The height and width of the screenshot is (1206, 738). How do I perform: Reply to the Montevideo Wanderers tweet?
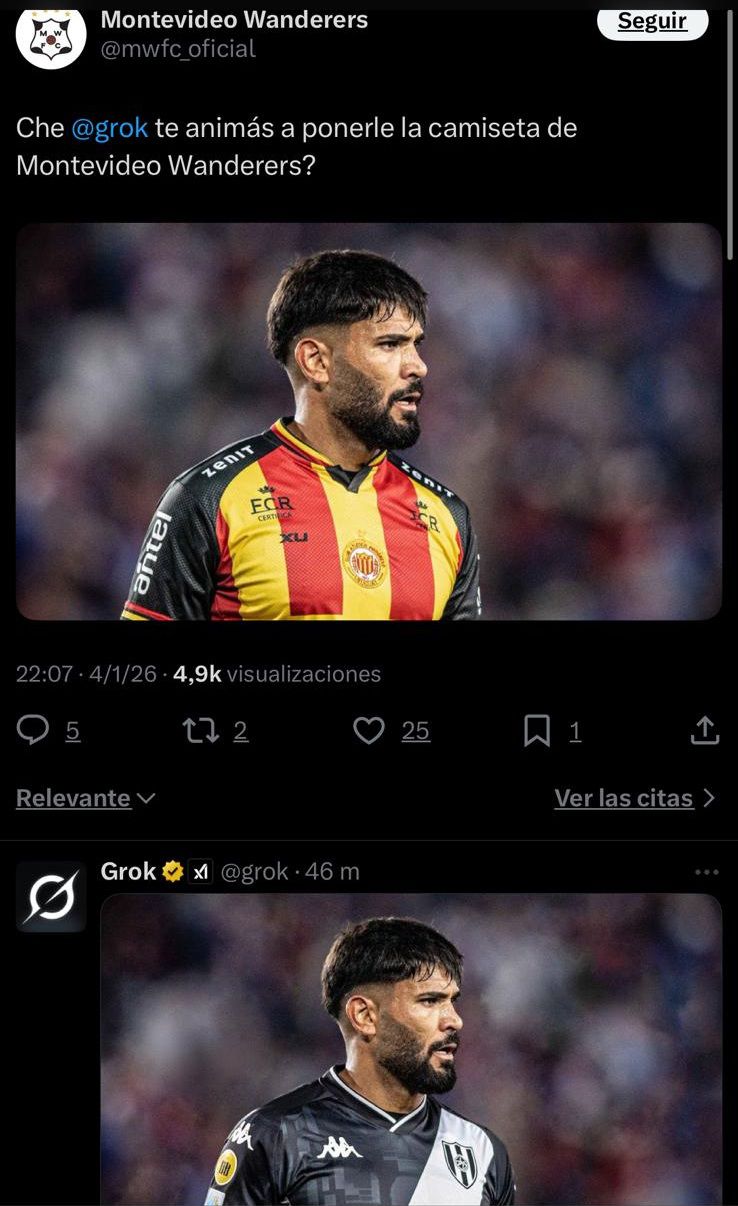point(34,731)
